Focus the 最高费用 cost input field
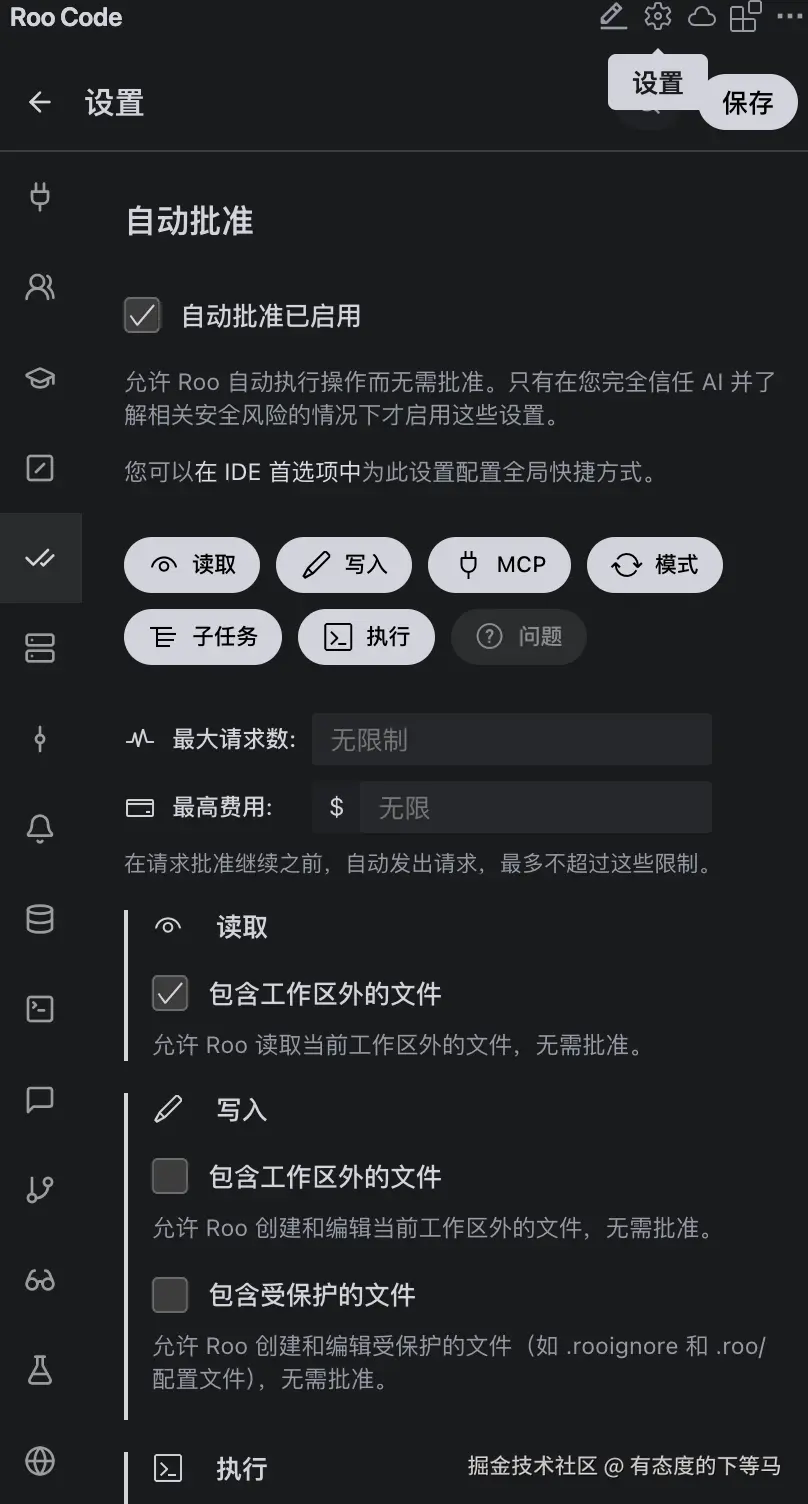Viewport: 808px width, 1504px height. pos(535,808)
